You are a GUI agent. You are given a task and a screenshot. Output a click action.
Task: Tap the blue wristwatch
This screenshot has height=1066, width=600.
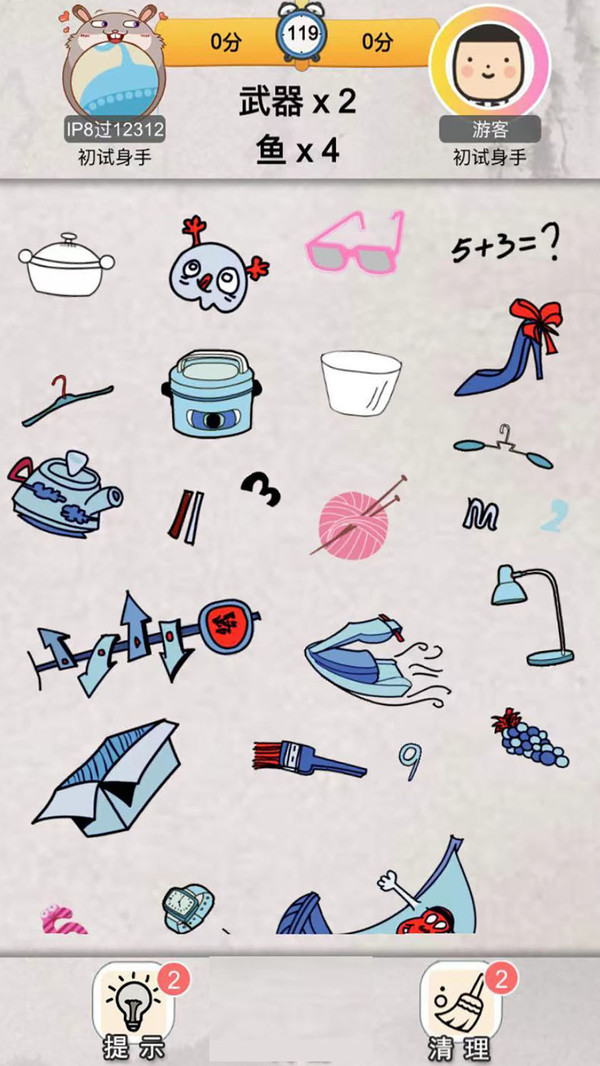click(x=190, y=908)
